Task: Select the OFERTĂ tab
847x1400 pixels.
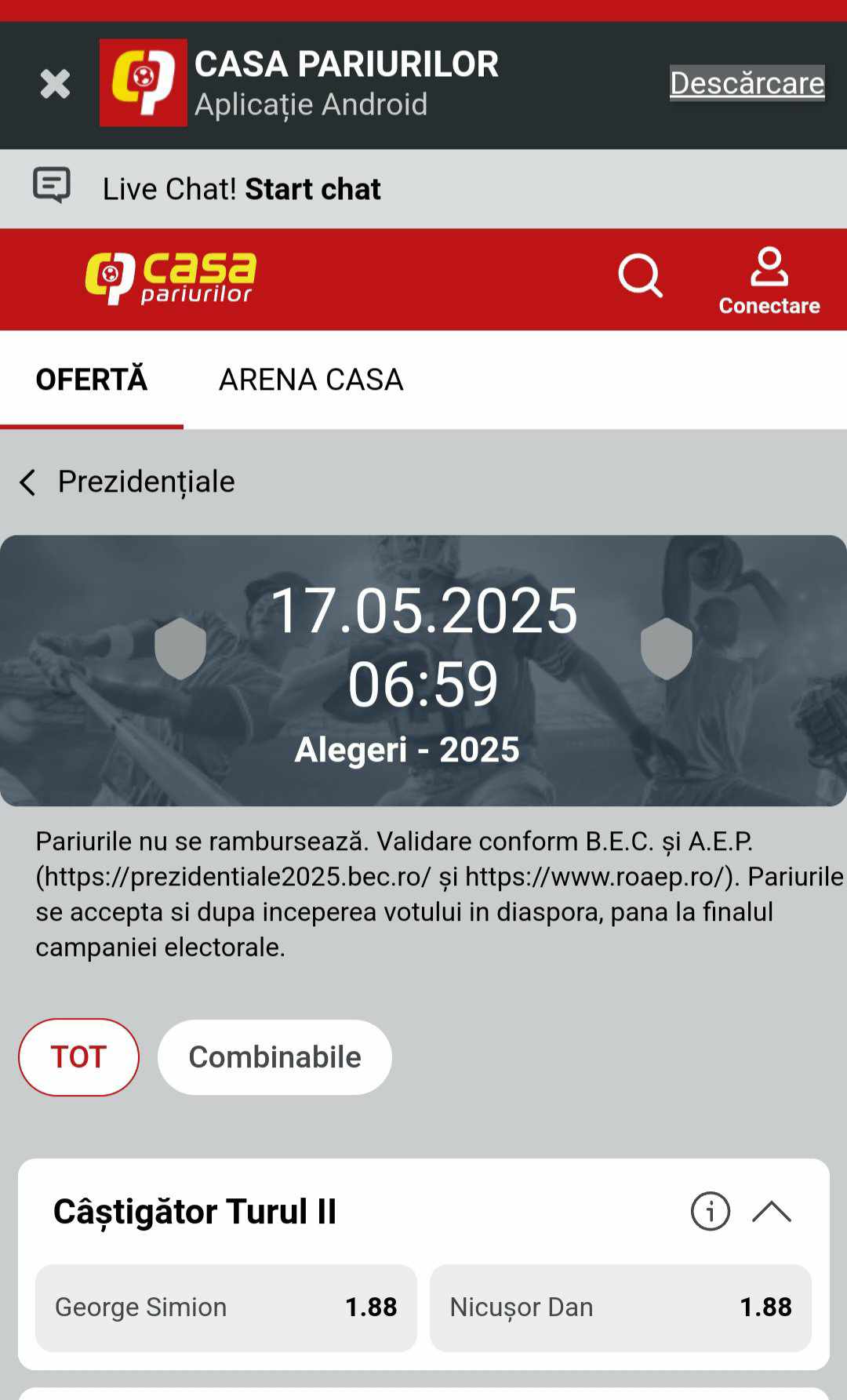Action: 92,380
